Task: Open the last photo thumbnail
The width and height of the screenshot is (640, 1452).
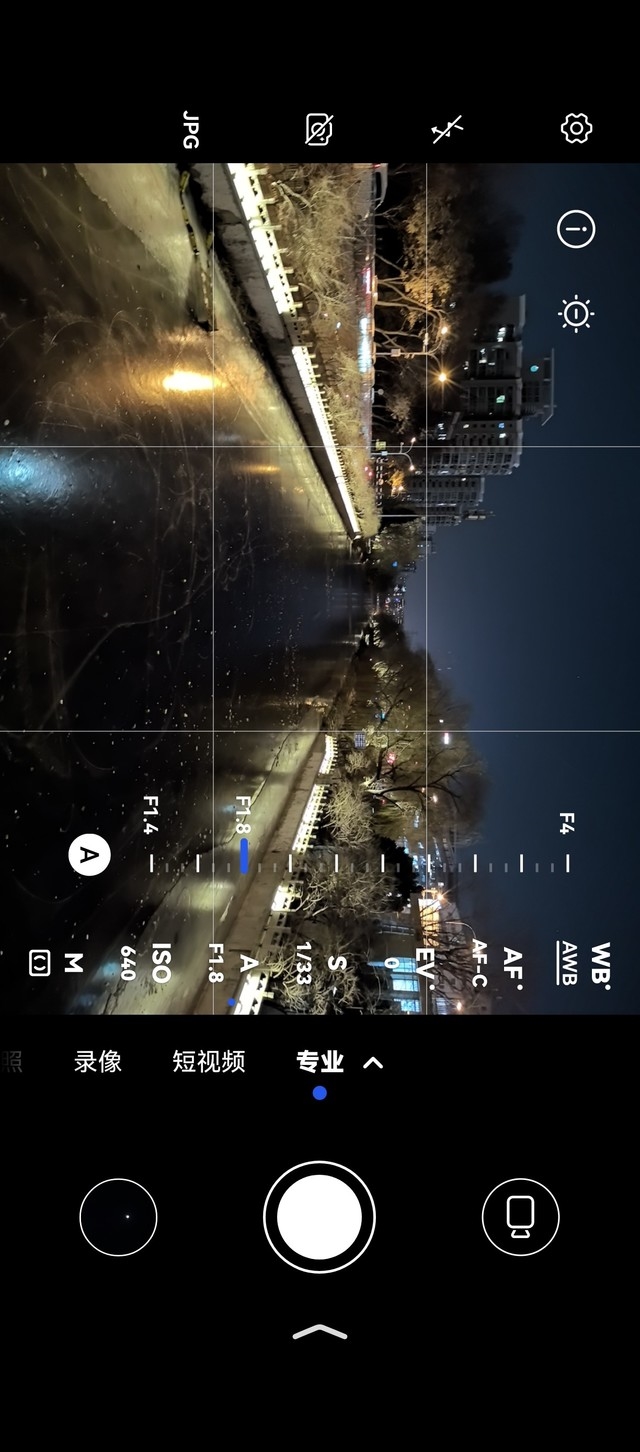Action: [x=118, y=1217]
